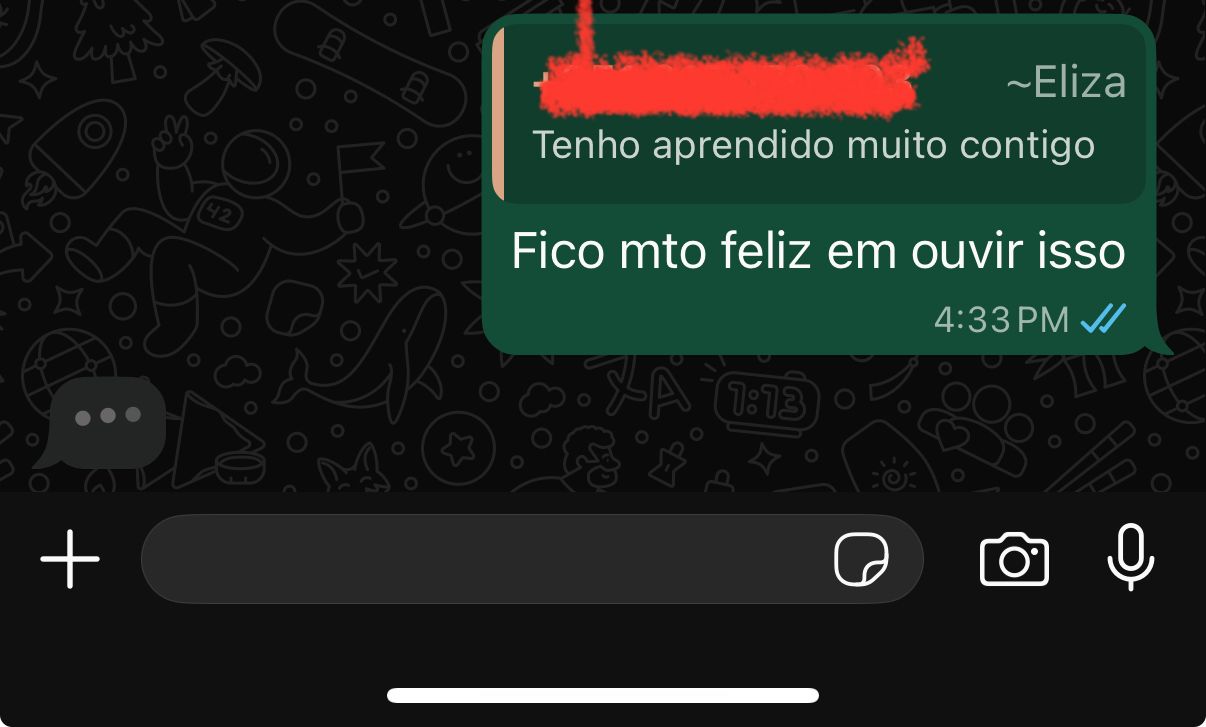Open the camera to take a photo
The height and width of the screenshot is (727, 1206).
[x=1014, y=559]
